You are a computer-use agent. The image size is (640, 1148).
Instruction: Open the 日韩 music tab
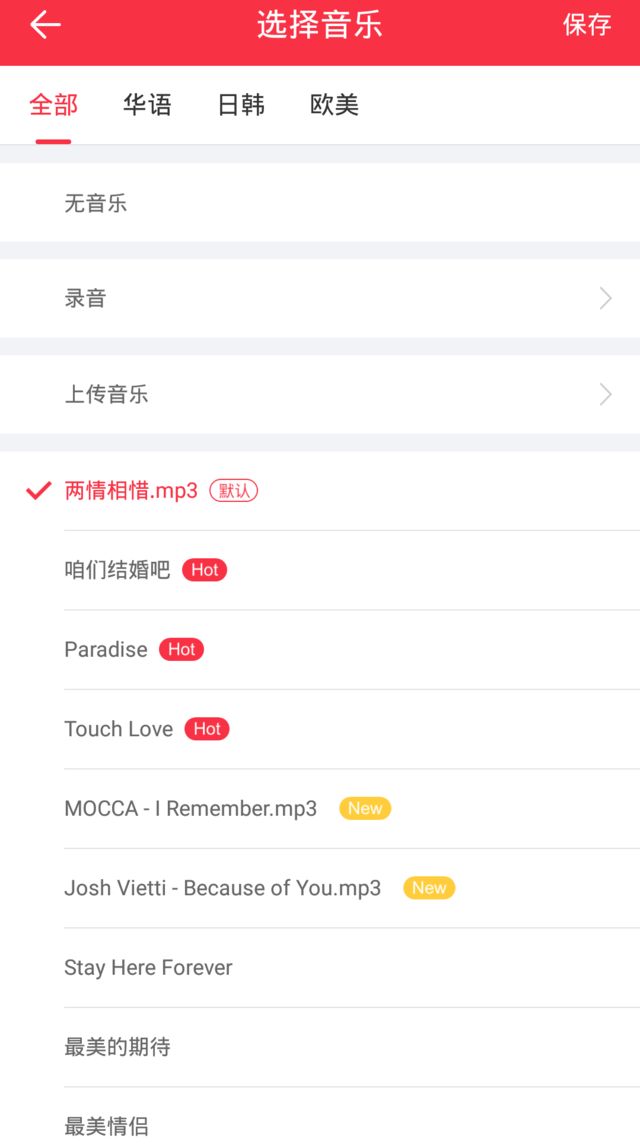241,105
